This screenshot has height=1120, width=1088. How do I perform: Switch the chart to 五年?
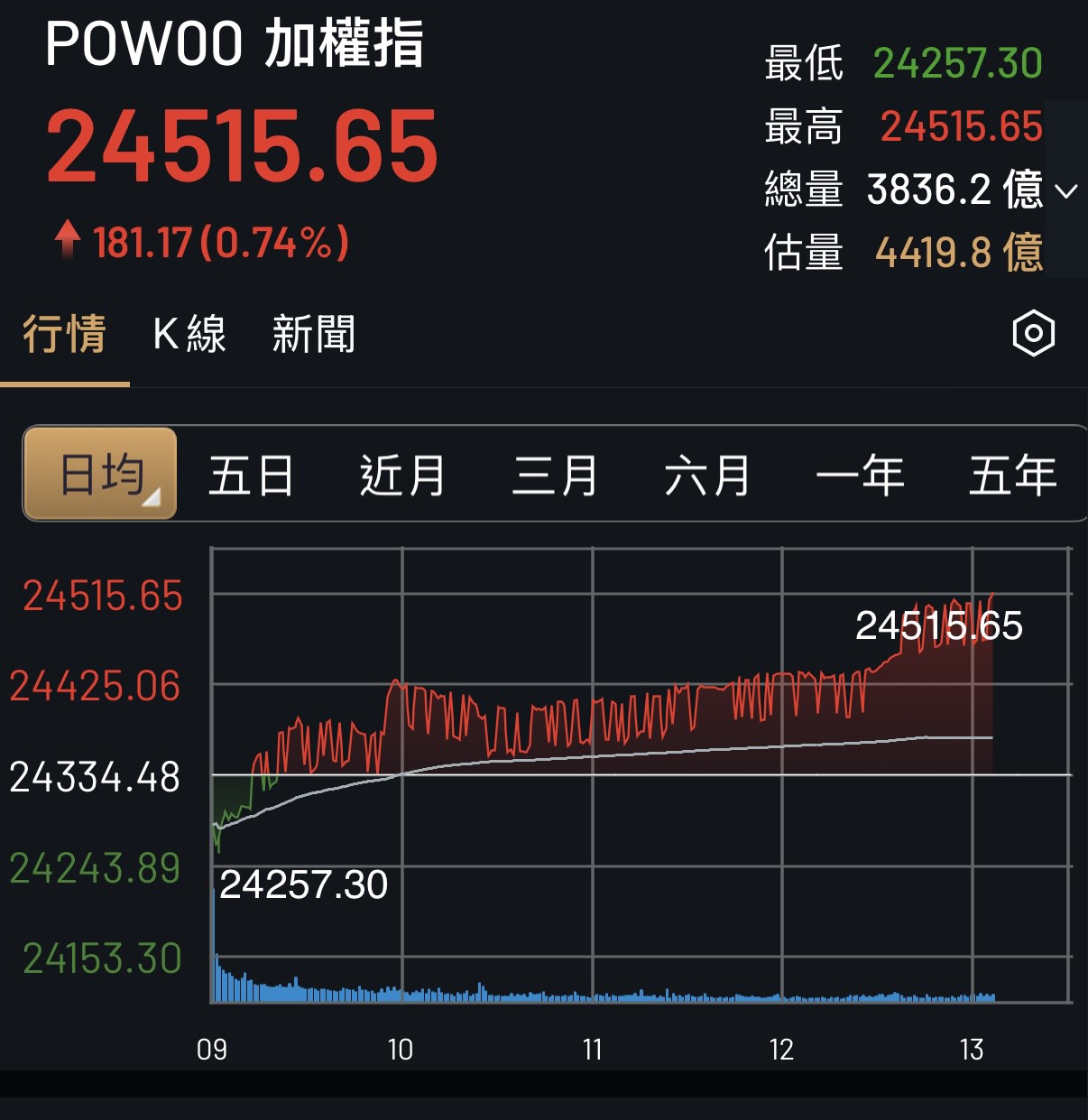click(1012, 476)
